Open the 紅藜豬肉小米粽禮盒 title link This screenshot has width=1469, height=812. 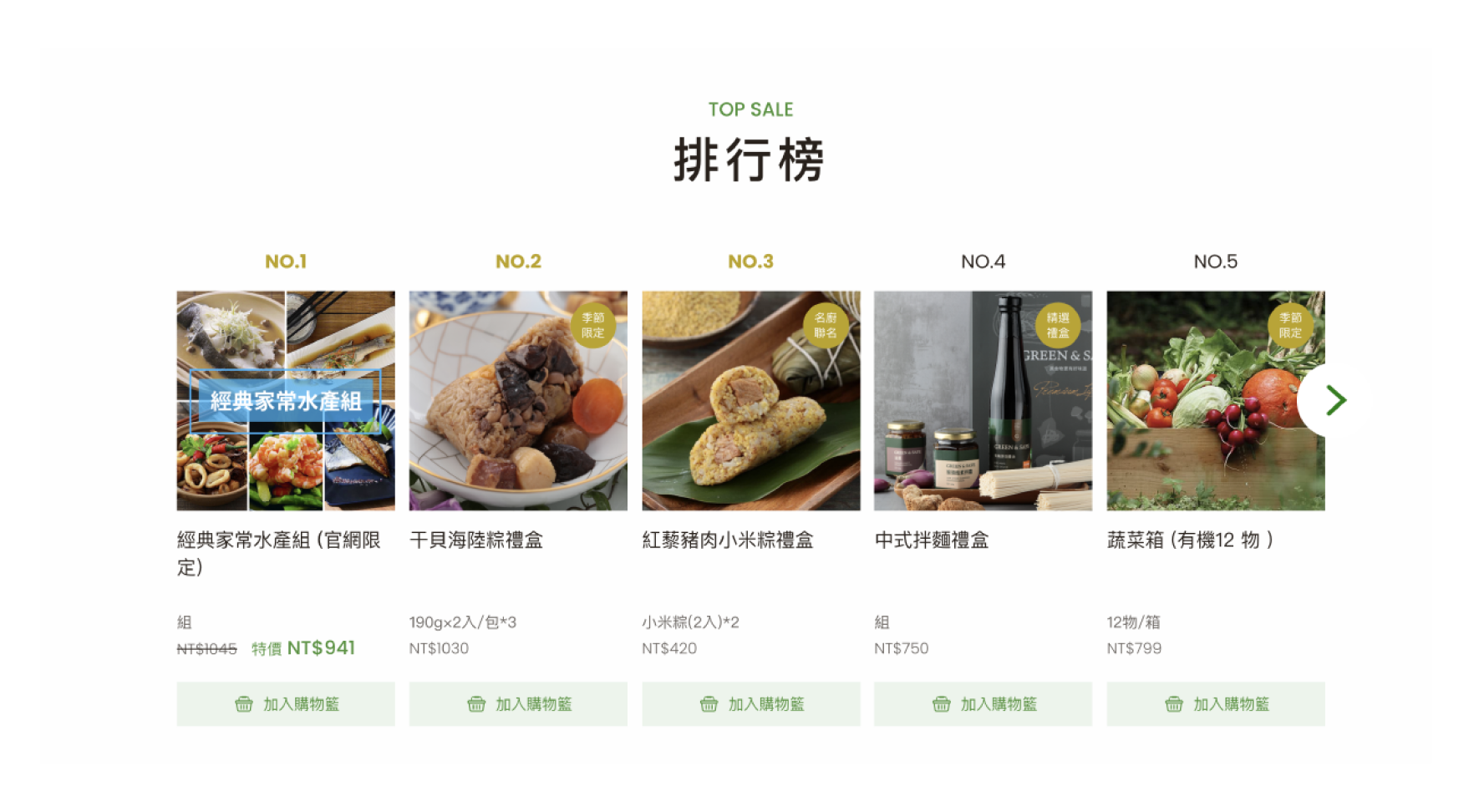(x=728, y=540)
